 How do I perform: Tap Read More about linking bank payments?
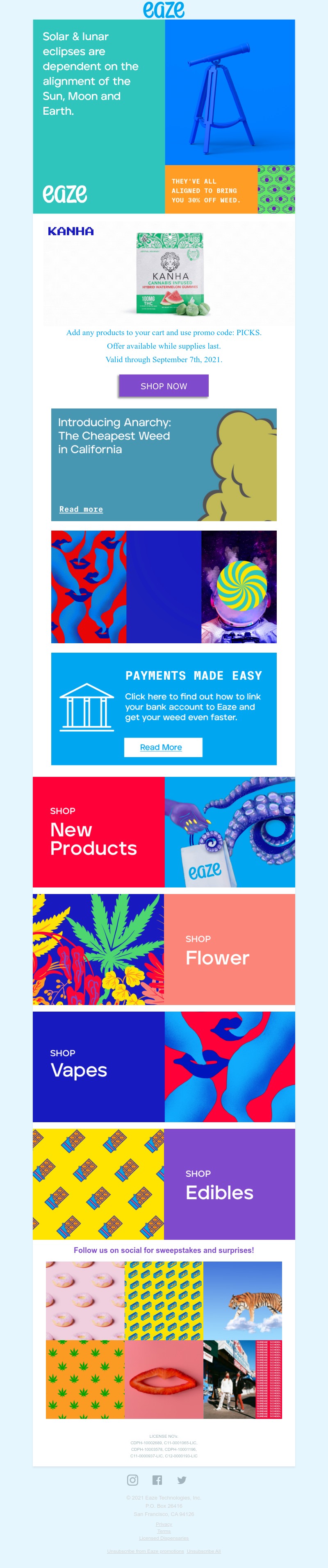pos(162,747)
